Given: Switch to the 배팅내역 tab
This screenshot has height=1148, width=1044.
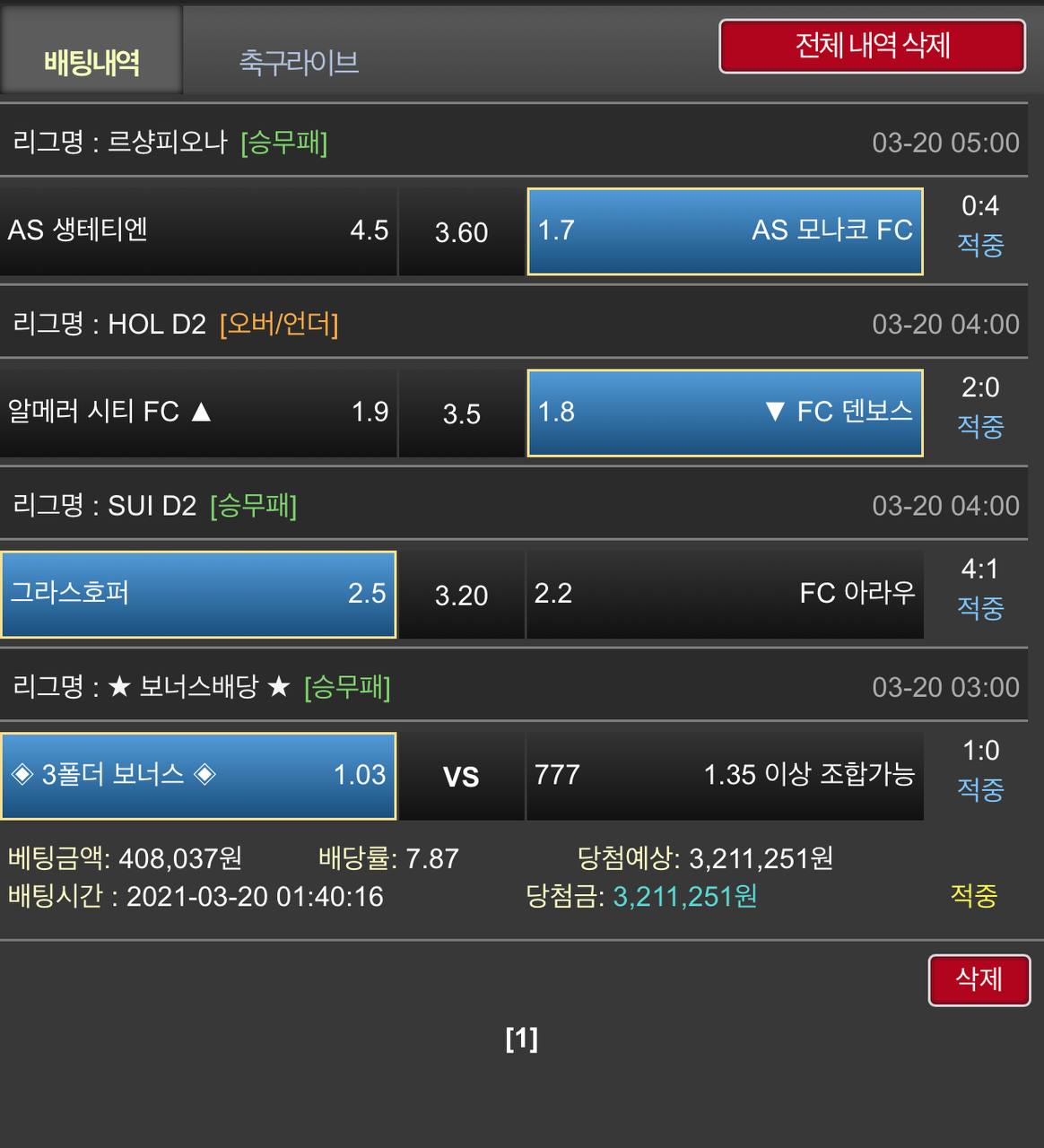Looking at the screenshot, I should click(91, 61).
